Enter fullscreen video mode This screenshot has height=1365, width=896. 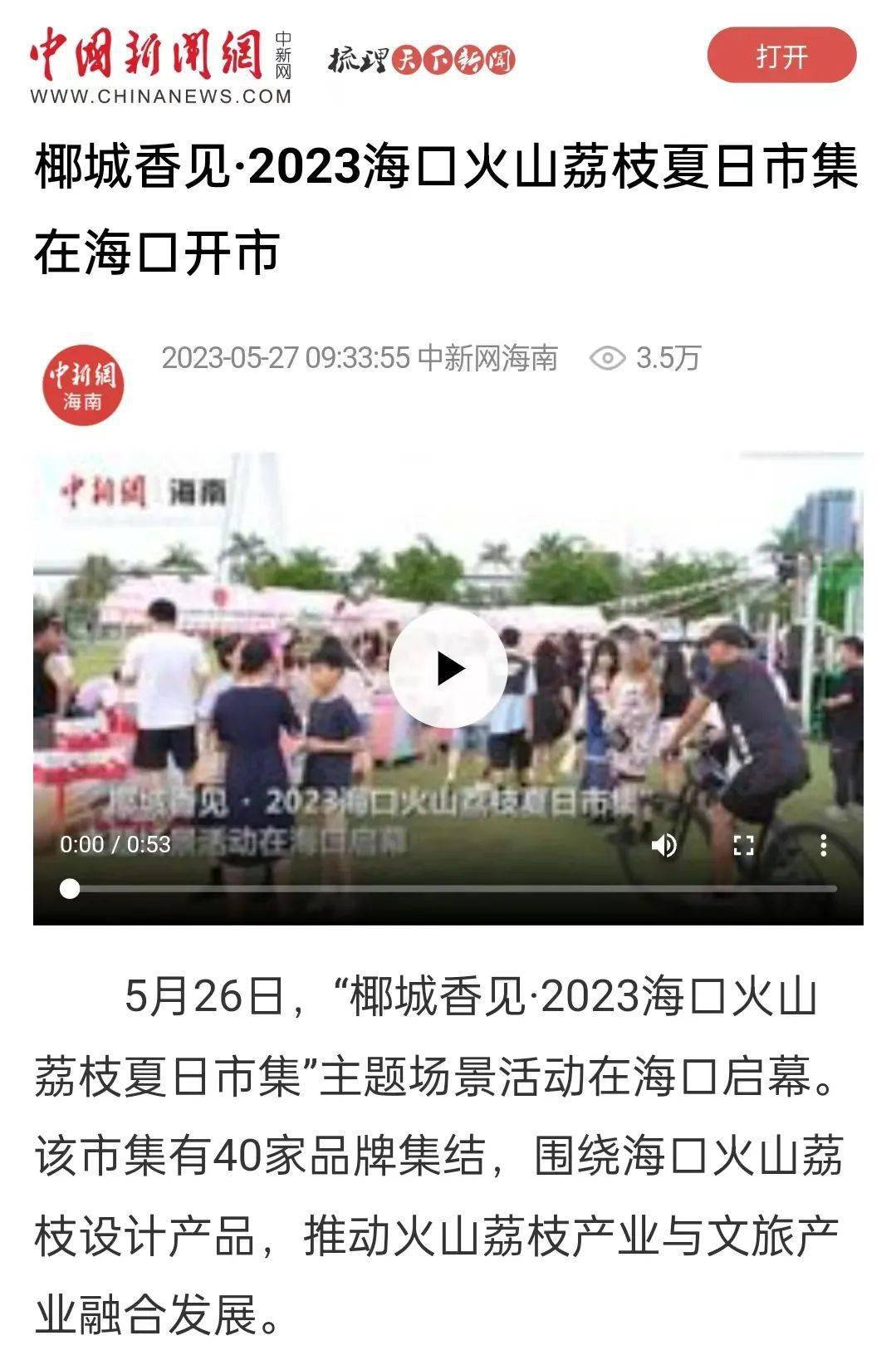point(743,845)
